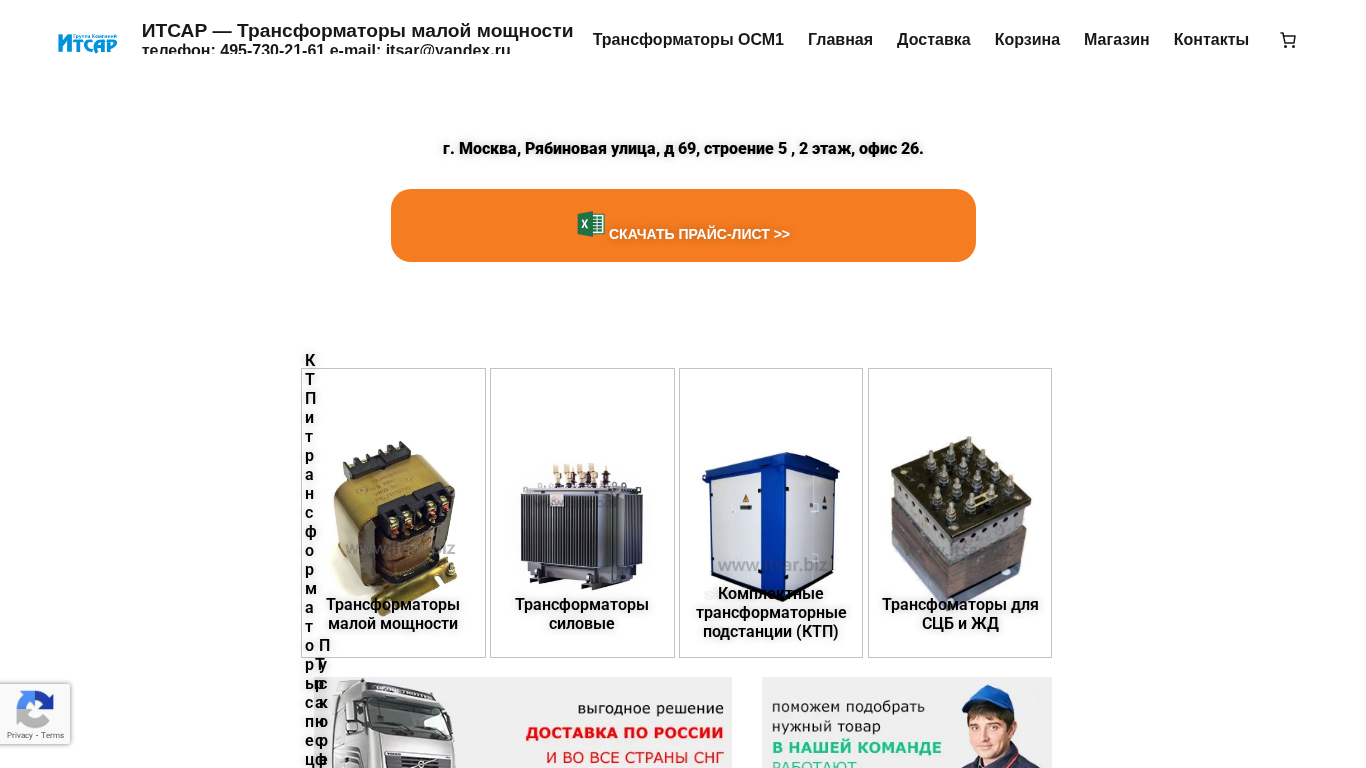1366x768 pixels.
Task: Open the В нашей команде banner
Action: (x=906, y=724)
